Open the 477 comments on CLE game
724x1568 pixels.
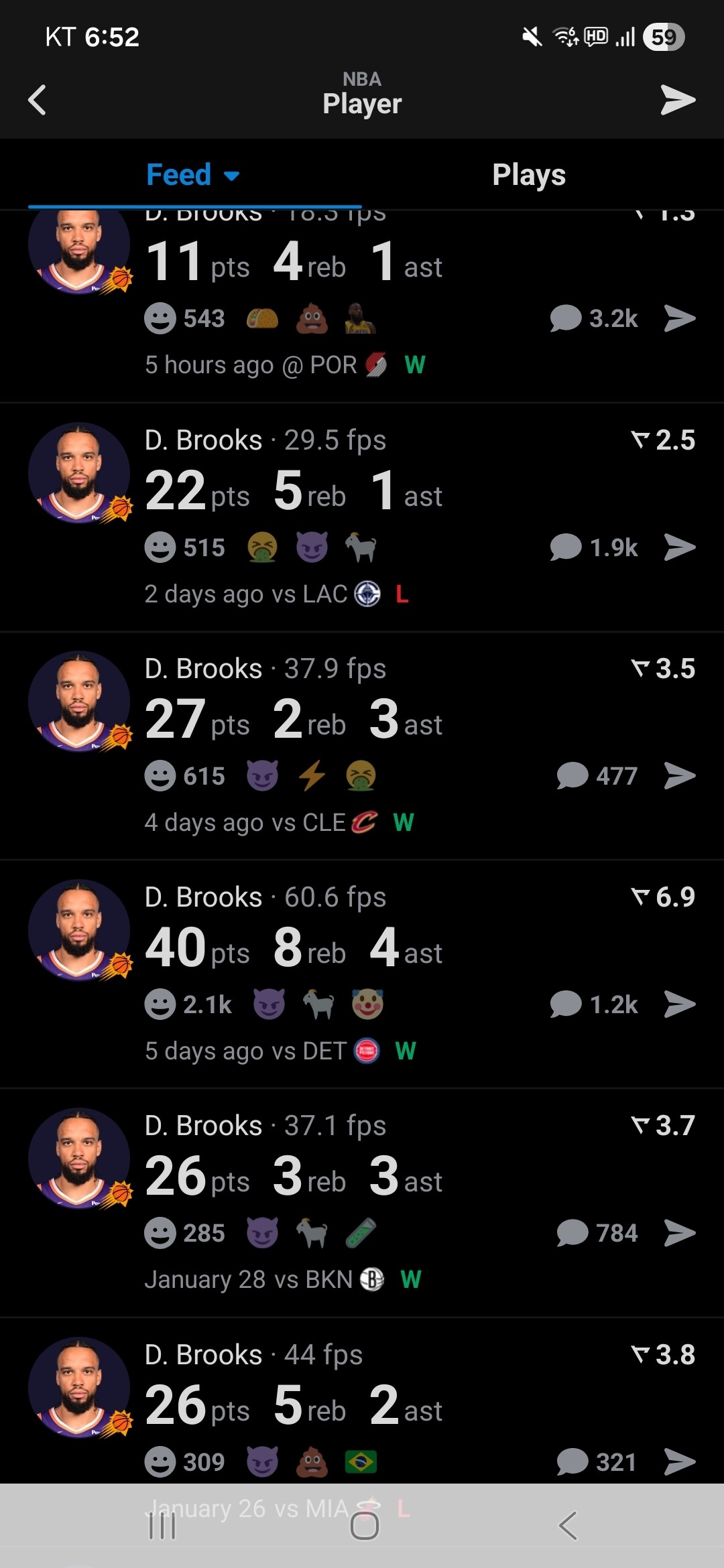click(597, 776)
